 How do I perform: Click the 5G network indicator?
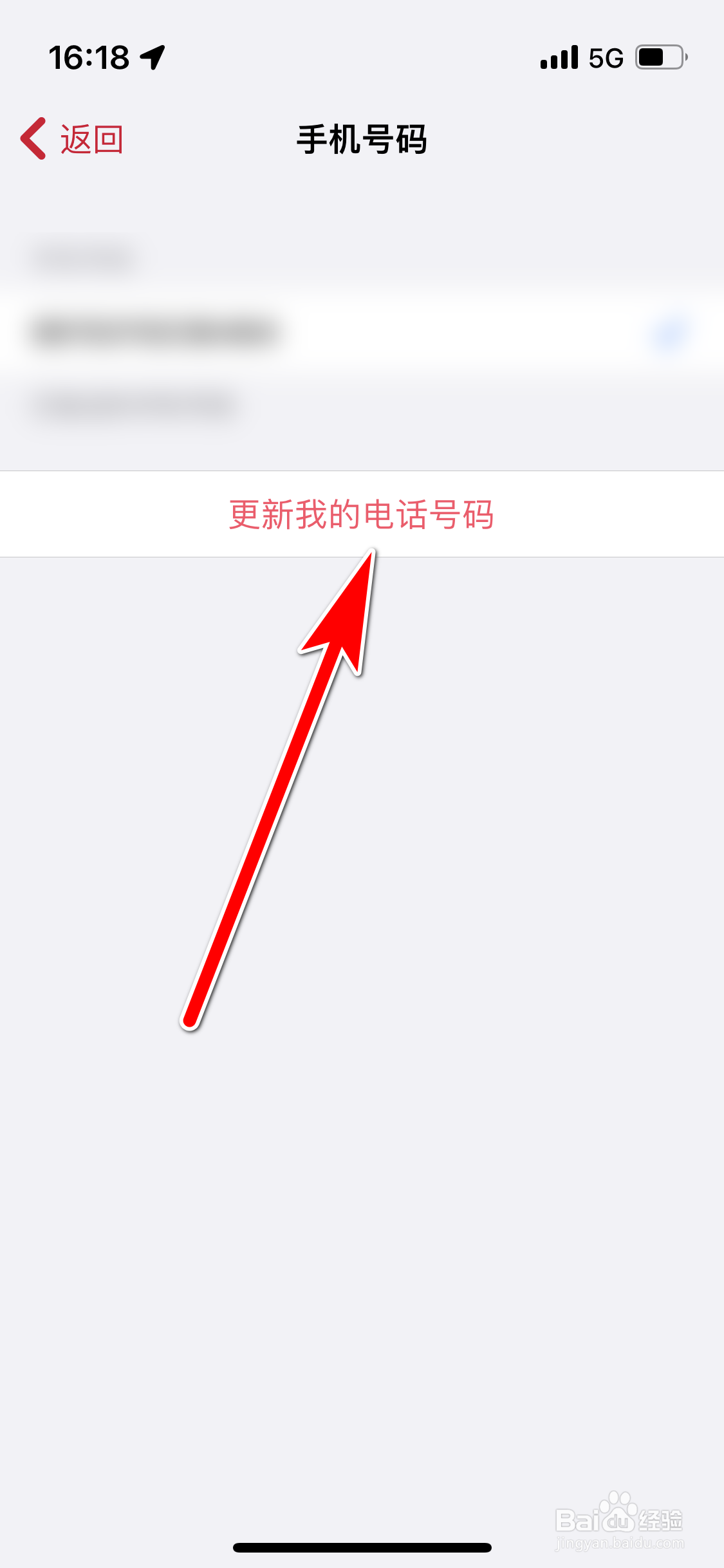[x=604, y=57]
